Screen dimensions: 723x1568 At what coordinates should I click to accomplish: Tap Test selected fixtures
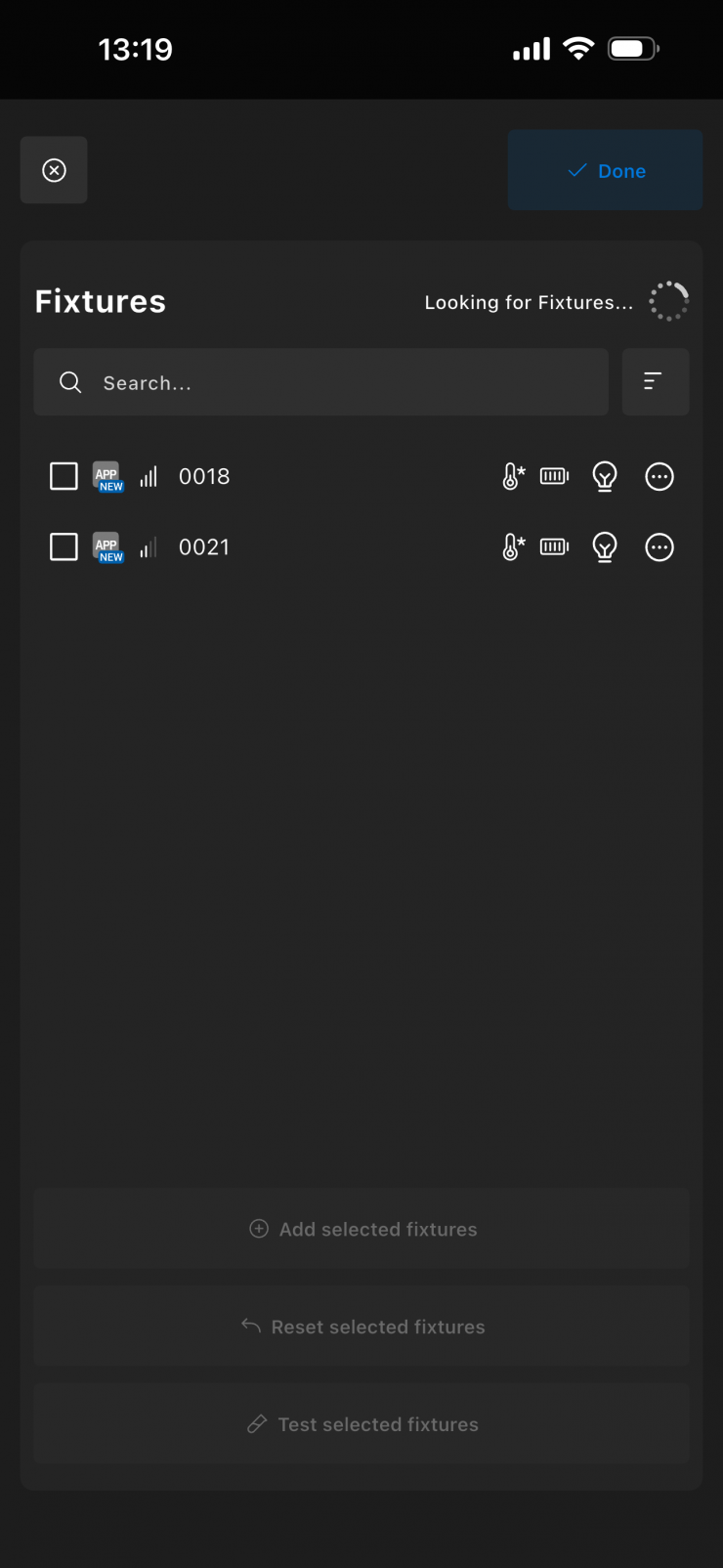pyautogui.click(x=361, y=1424)
